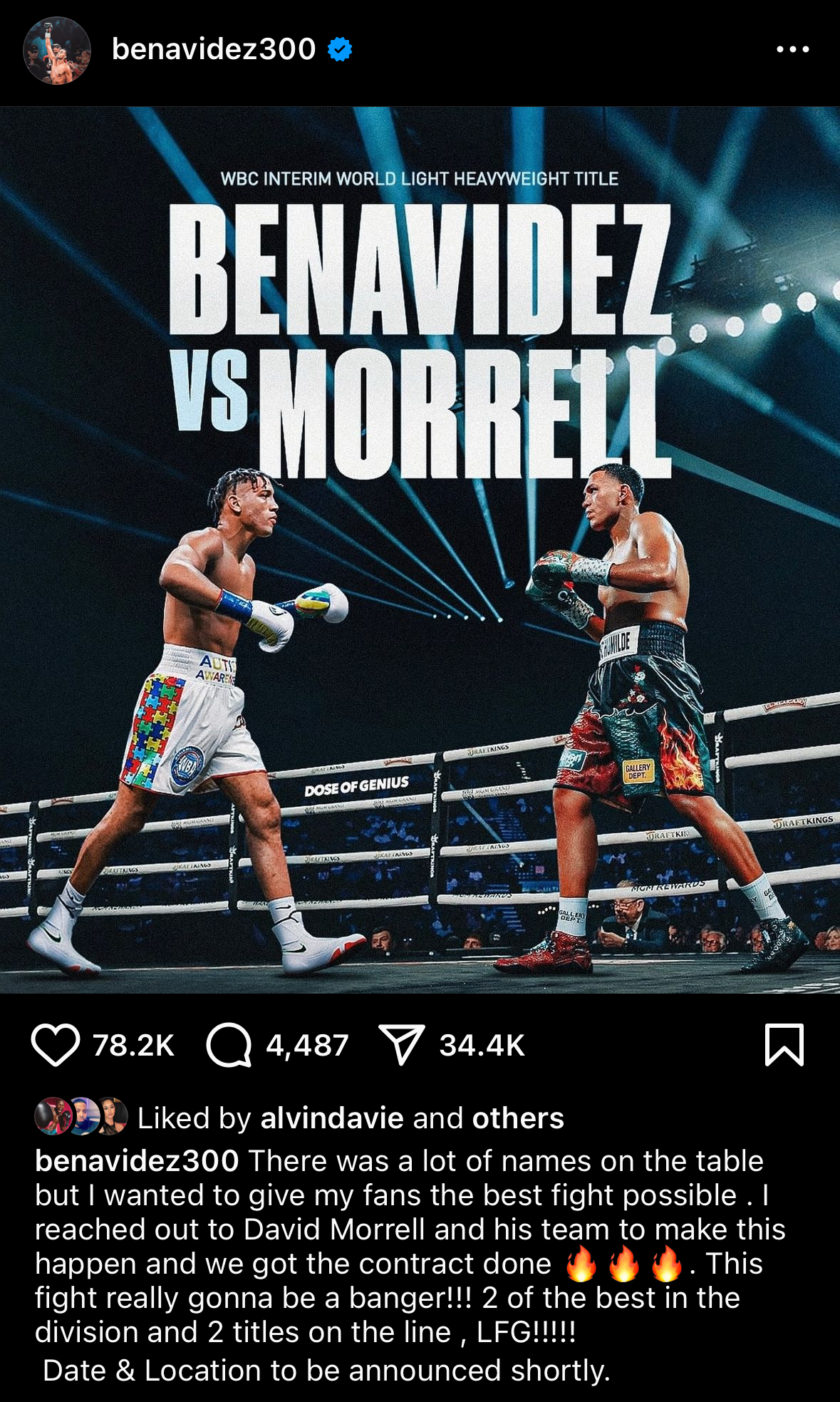
Task: Open the post overflow menu
Action: coord(792,49)
